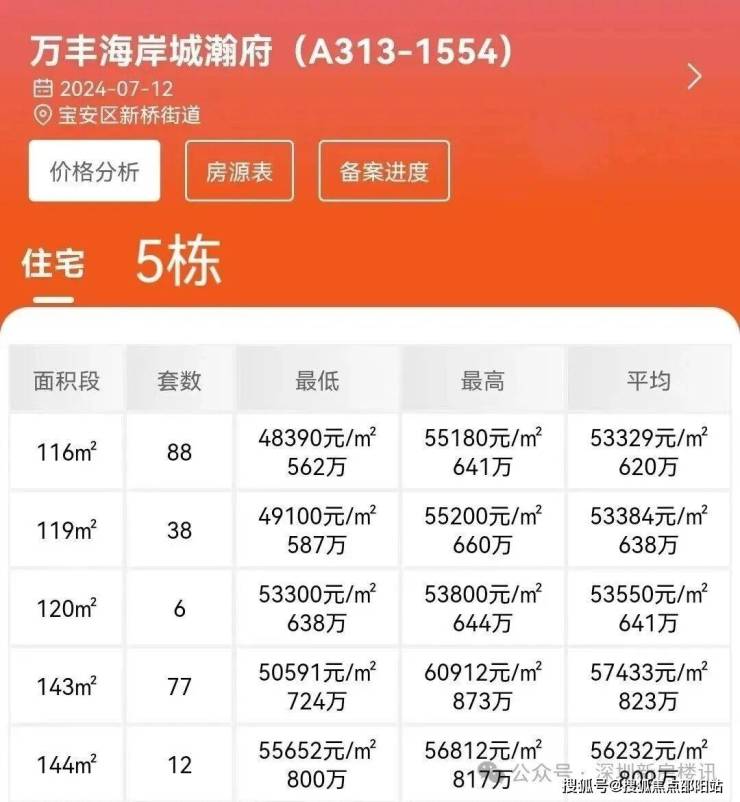Screen dimensions: 740x802
Task: Open the 价格分析 price analysis view
Action: (x=95, y=171)
